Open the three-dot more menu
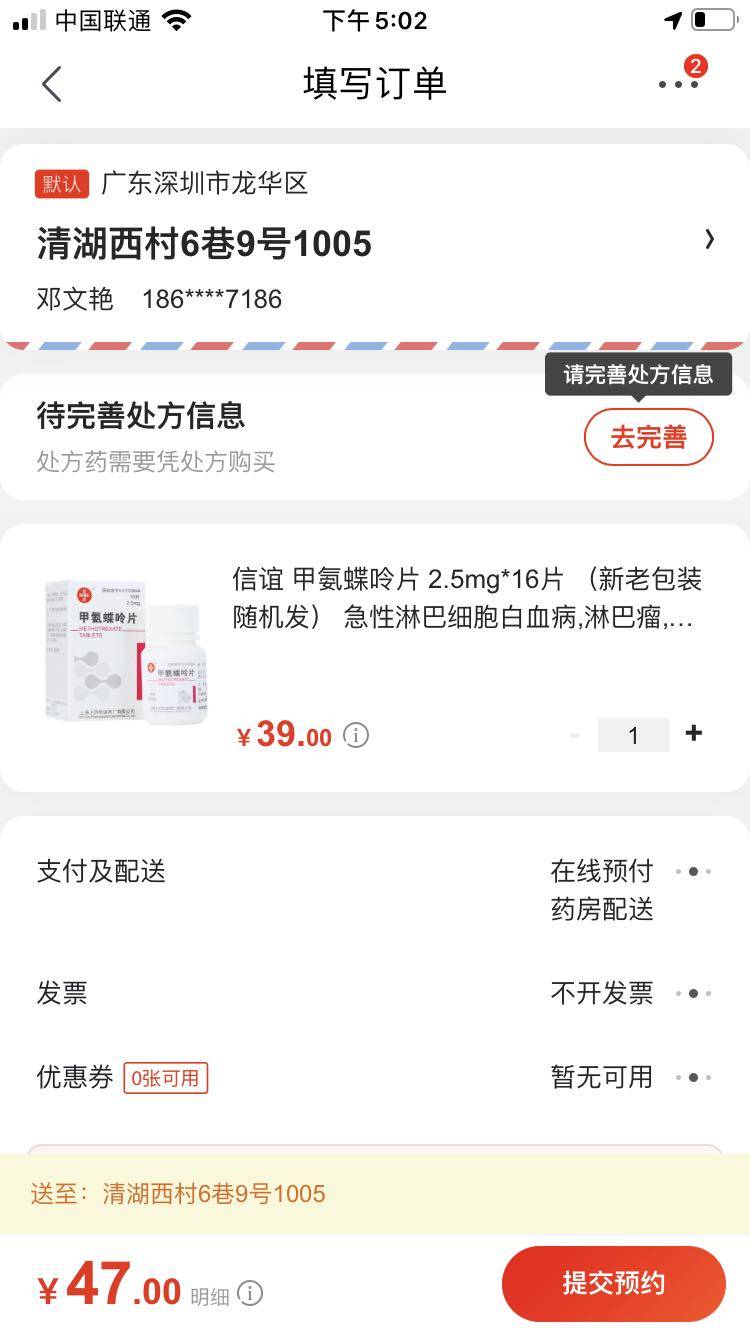This screenshot has width=750, height=1334. click(x=678, y=84)
